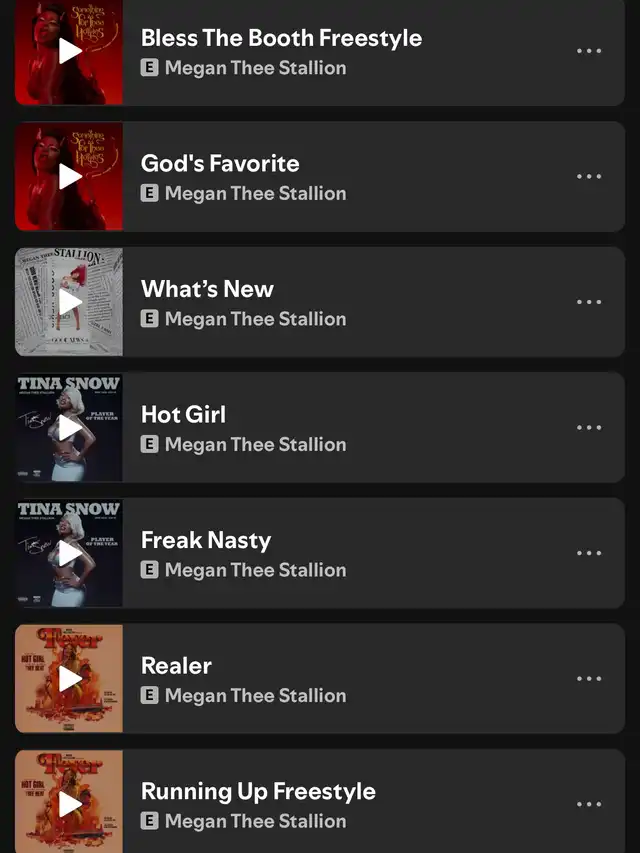Play What's New track
Screen dimensions: 640x853
[x=69, y=302]
